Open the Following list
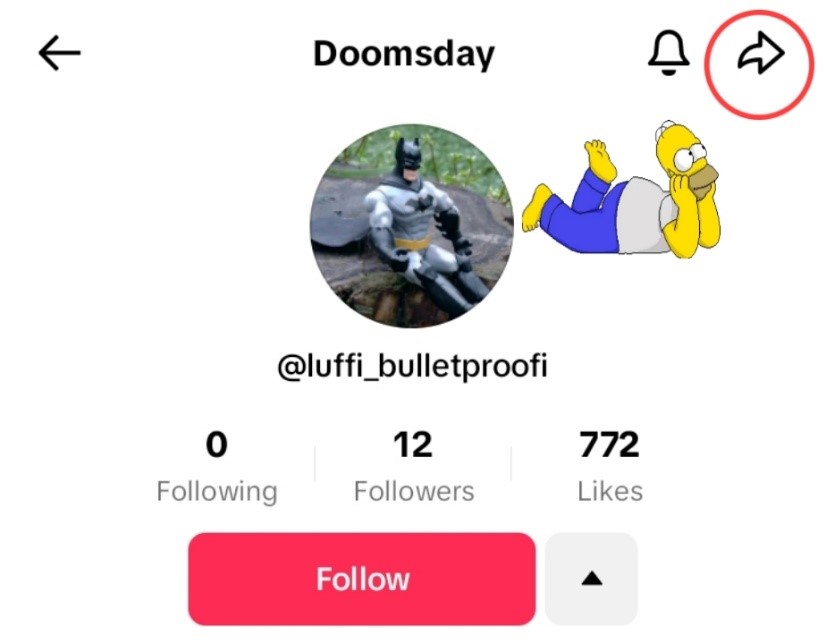 click(216, 467)
